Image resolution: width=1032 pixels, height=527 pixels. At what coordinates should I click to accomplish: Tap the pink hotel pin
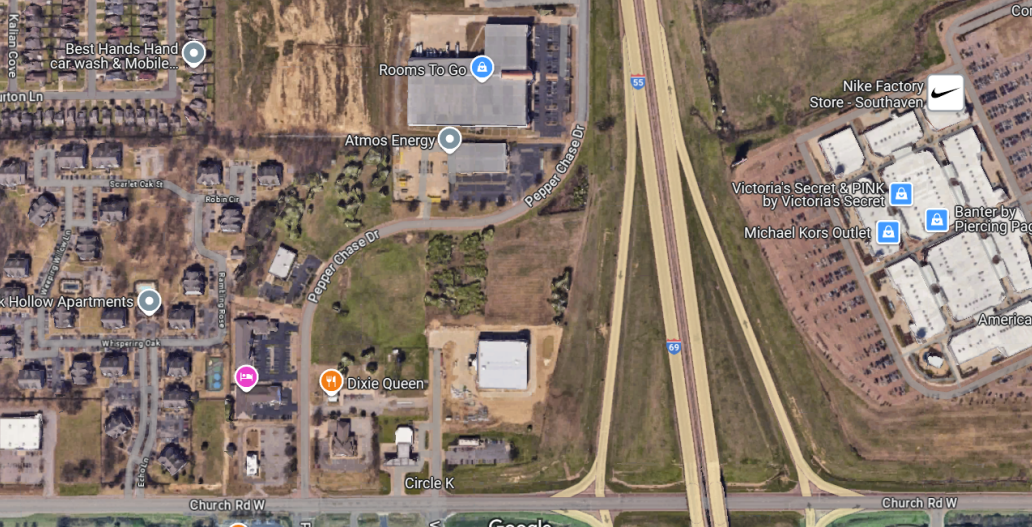[x=246, y=376]
